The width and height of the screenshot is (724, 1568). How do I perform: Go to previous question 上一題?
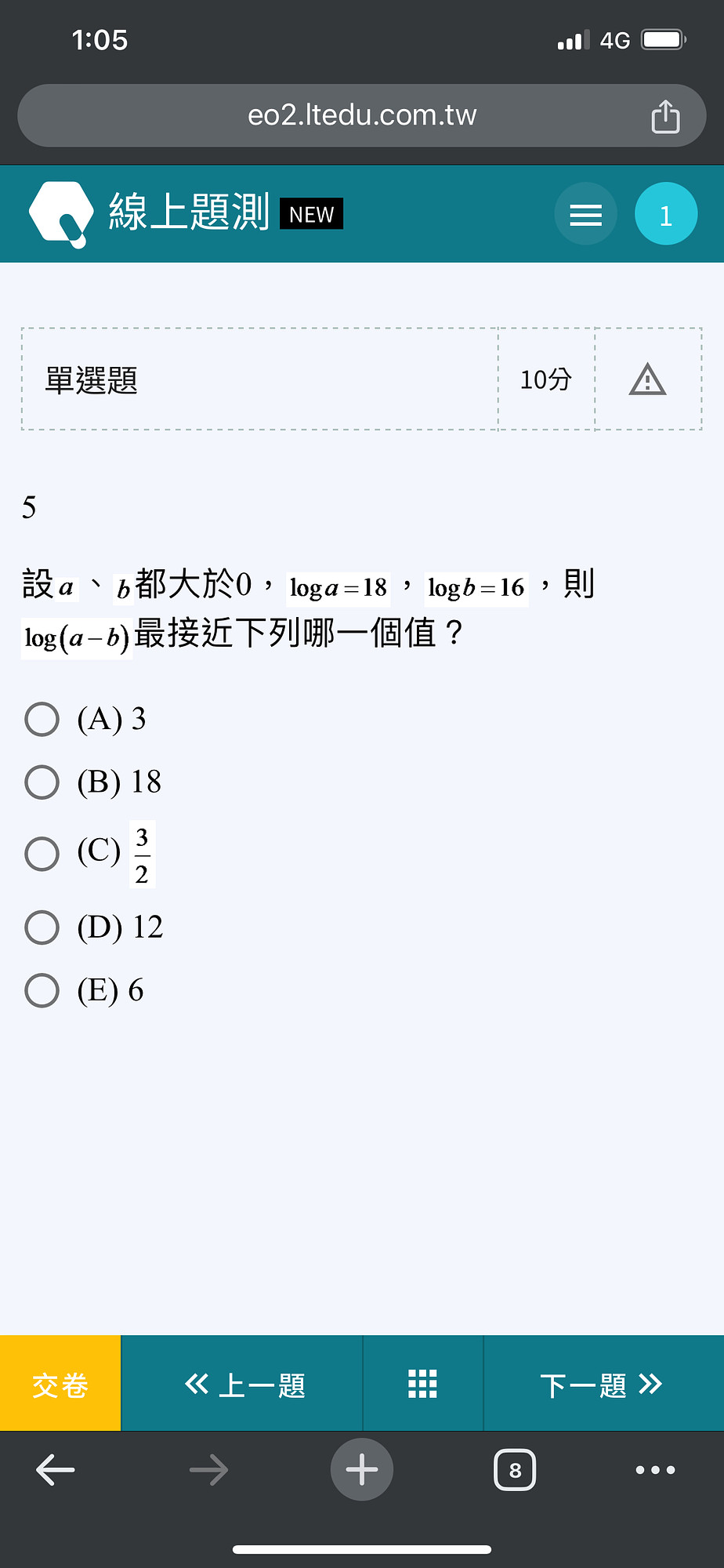[242, 1384]
